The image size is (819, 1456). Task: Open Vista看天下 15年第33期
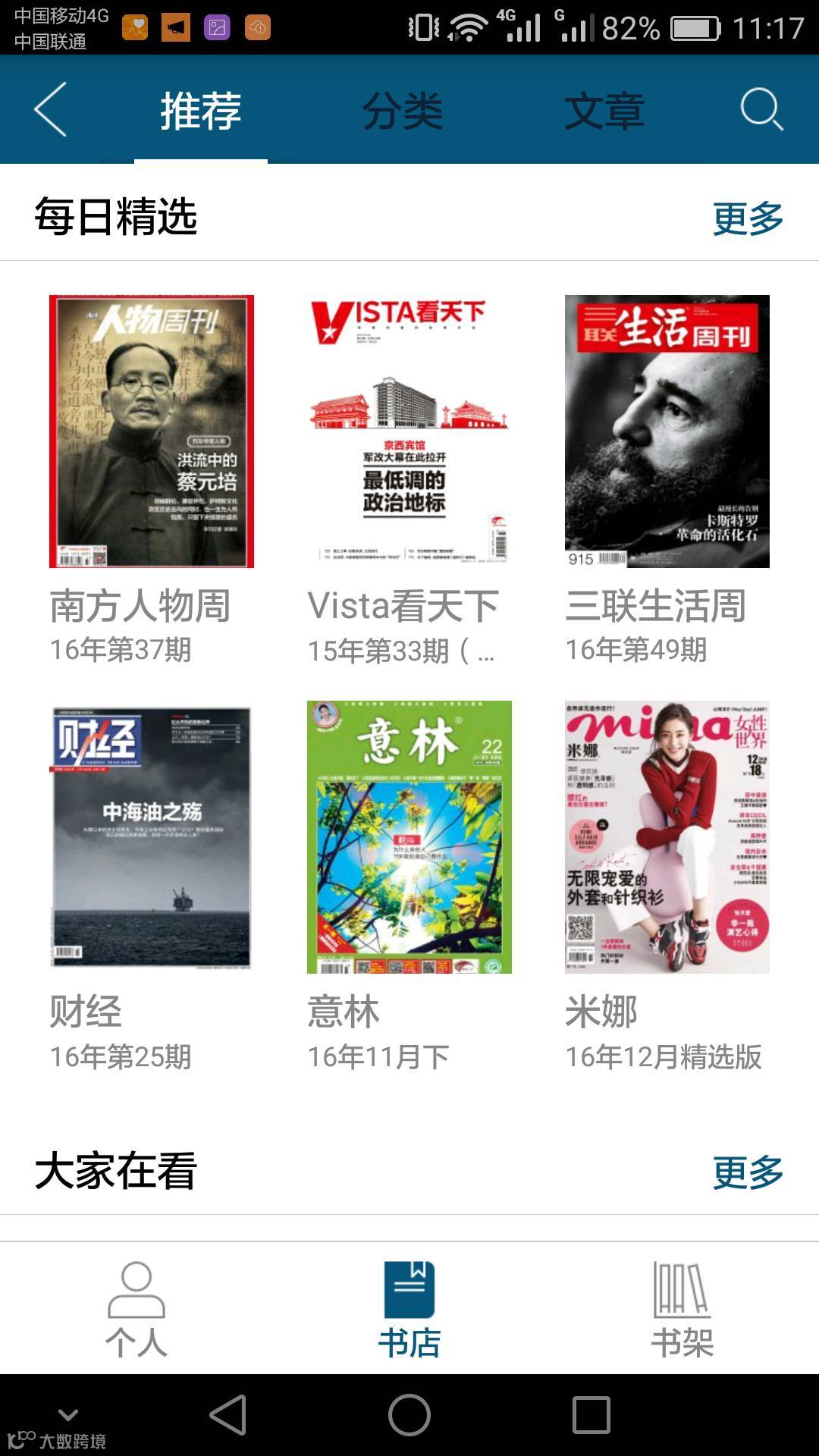click(x=409, y=431)
